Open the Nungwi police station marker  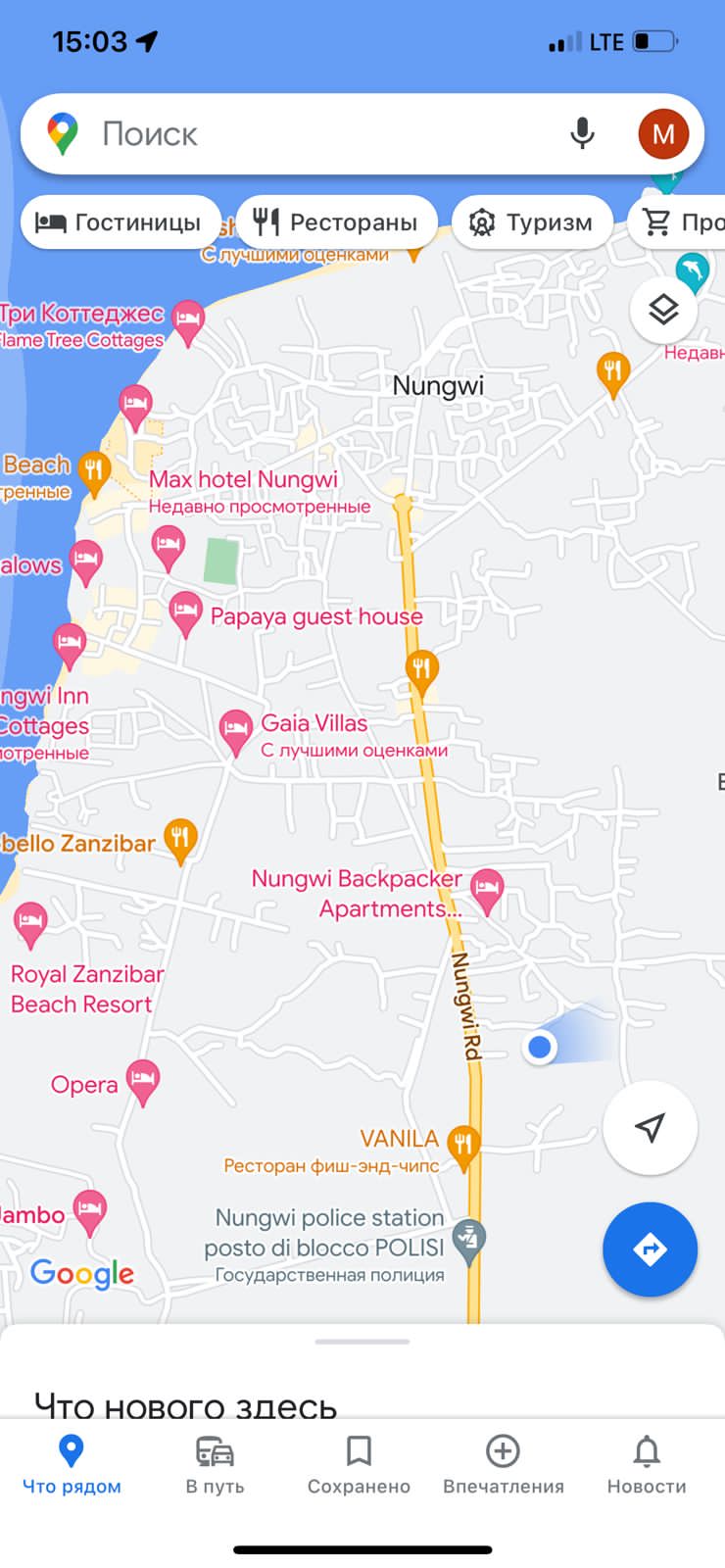click(469, 1240)
